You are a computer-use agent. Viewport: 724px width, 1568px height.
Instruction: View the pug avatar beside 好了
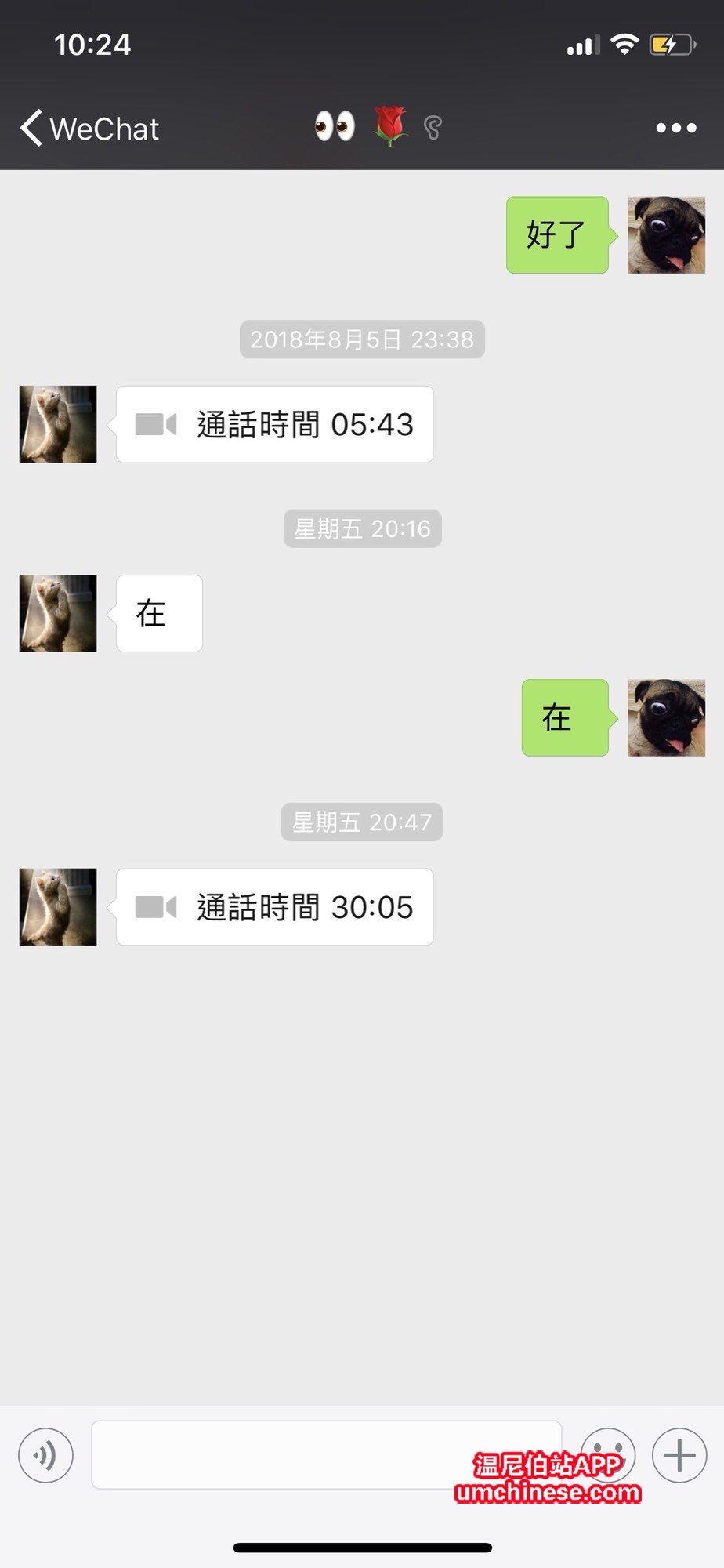(x=666, y=235)
